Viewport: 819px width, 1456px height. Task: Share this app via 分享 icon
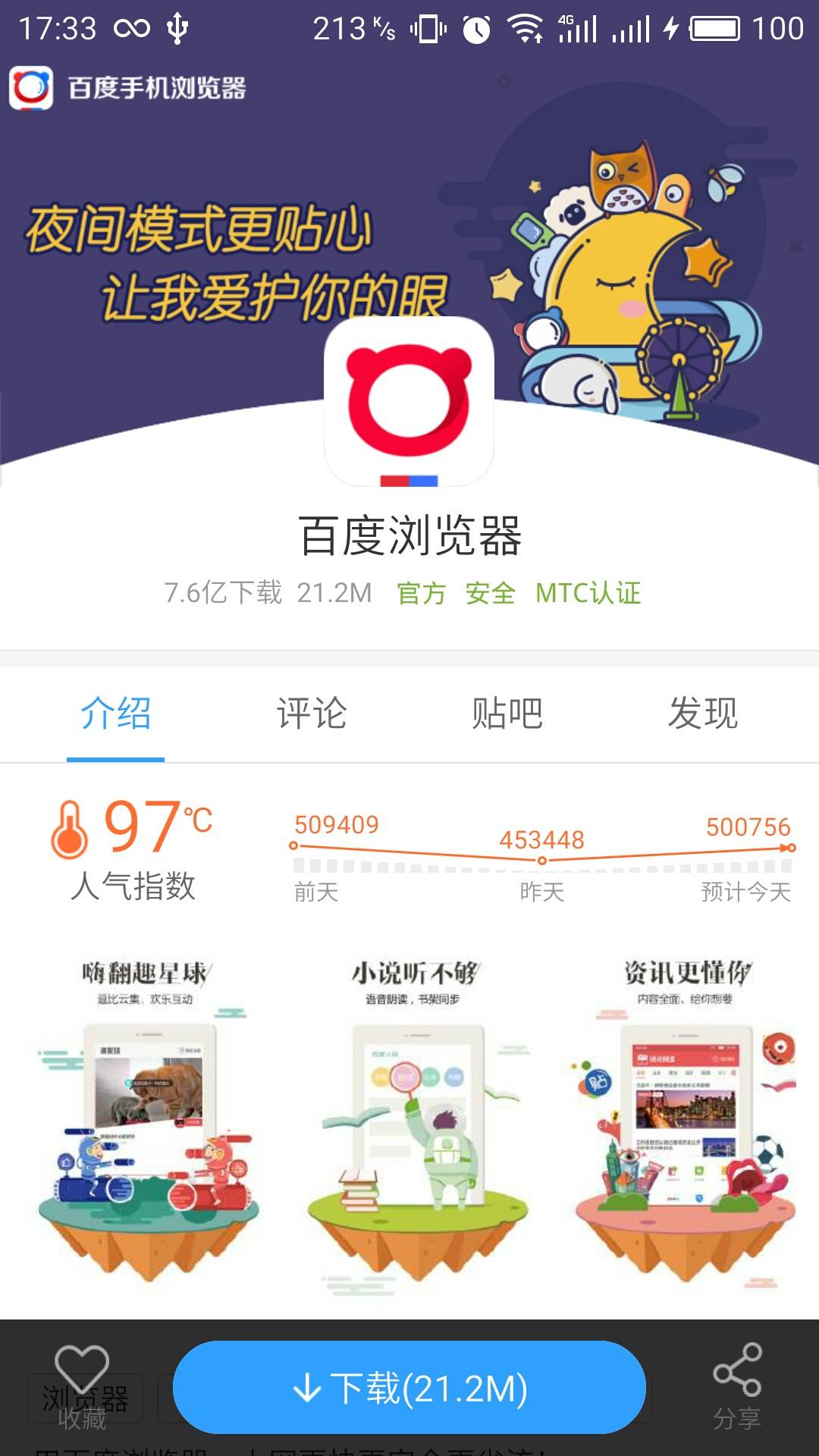pyautogui.click(x=737, y=1385)
